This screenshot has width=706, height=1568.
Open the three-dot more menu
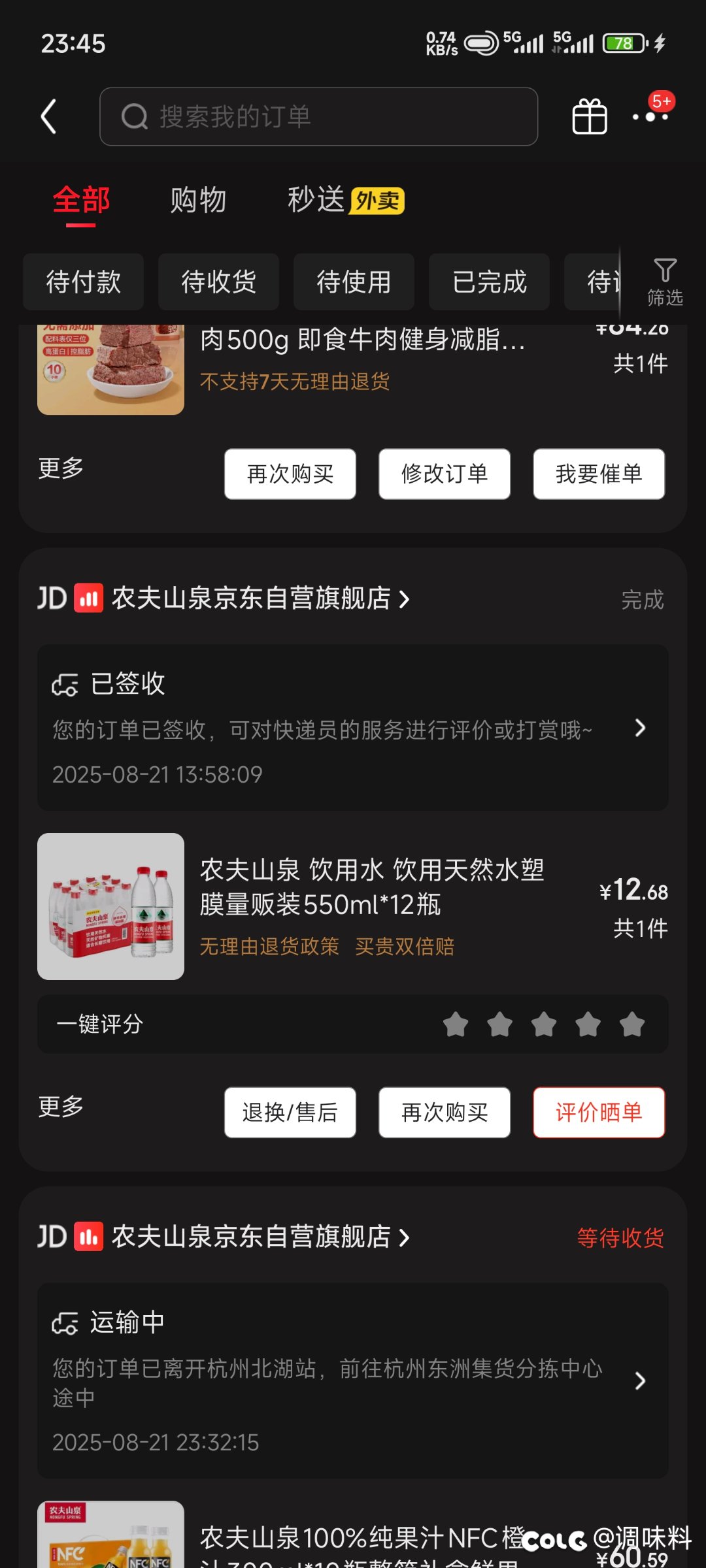(x=650, y=117)
